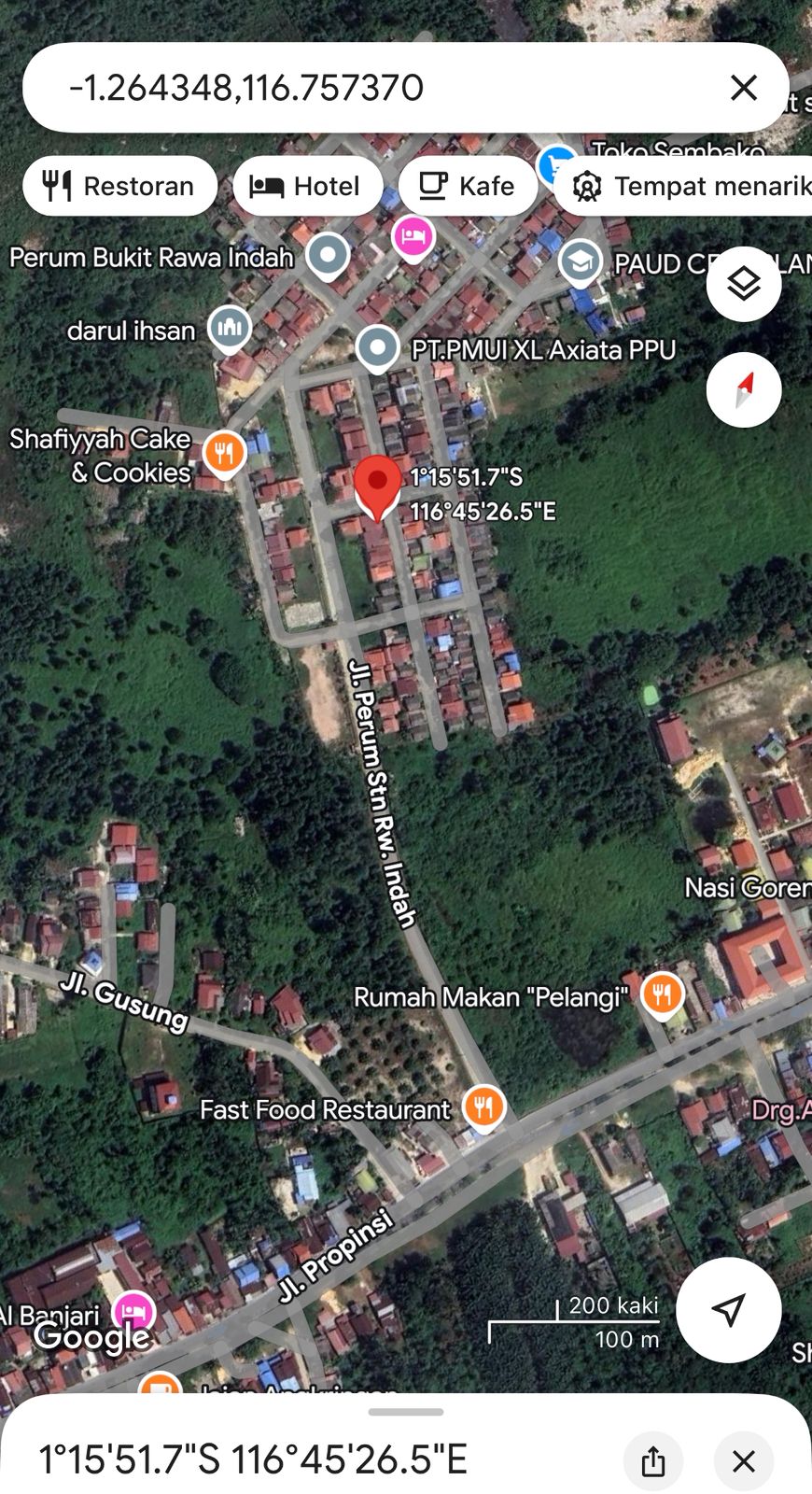Tap the Fast Food Restaurant marker
Viewport: 812px width, 1494px height.
[483, 1107]
